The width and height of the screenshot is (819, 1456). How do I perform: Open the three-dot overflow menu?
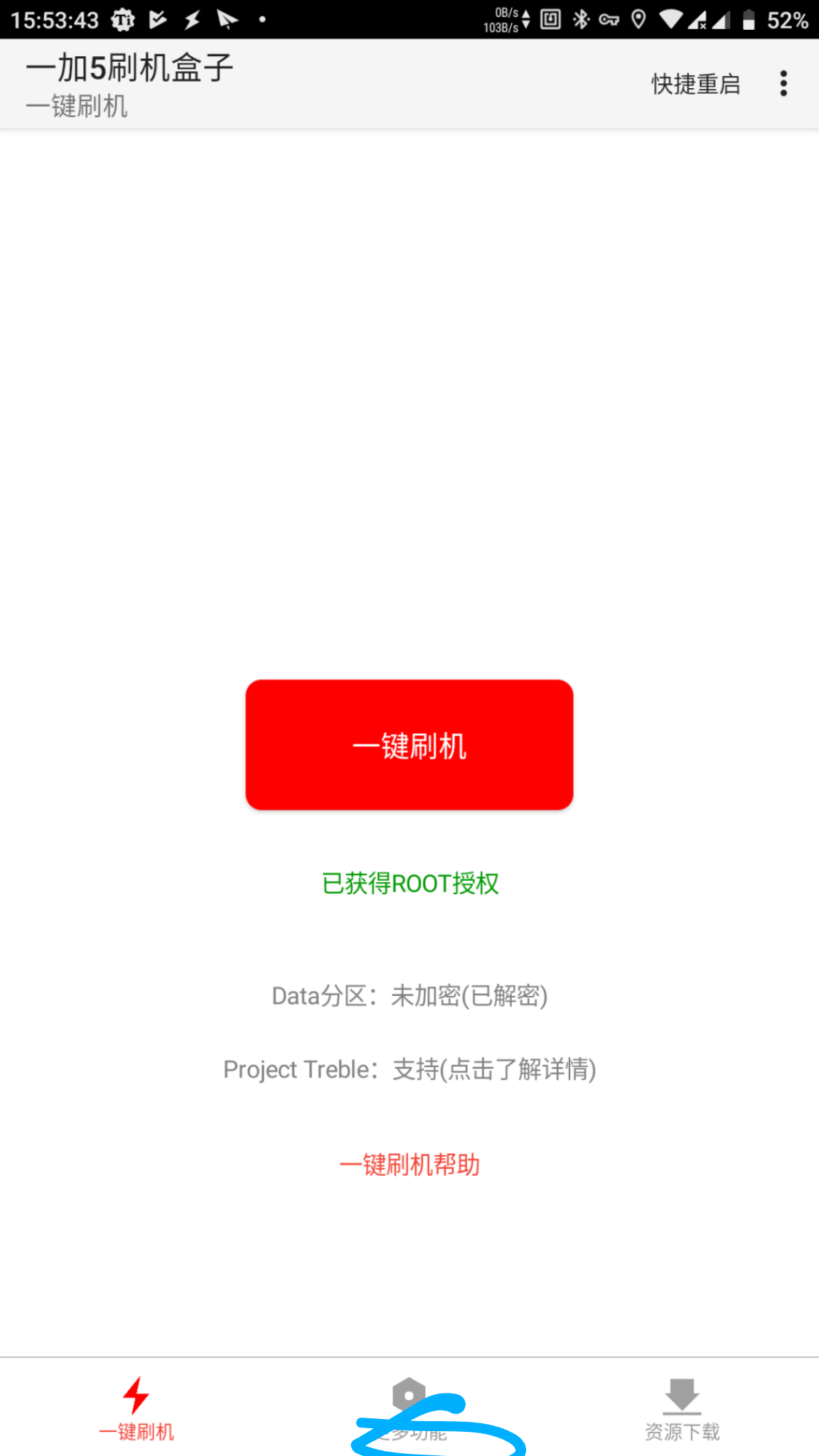tap(783, 84)
